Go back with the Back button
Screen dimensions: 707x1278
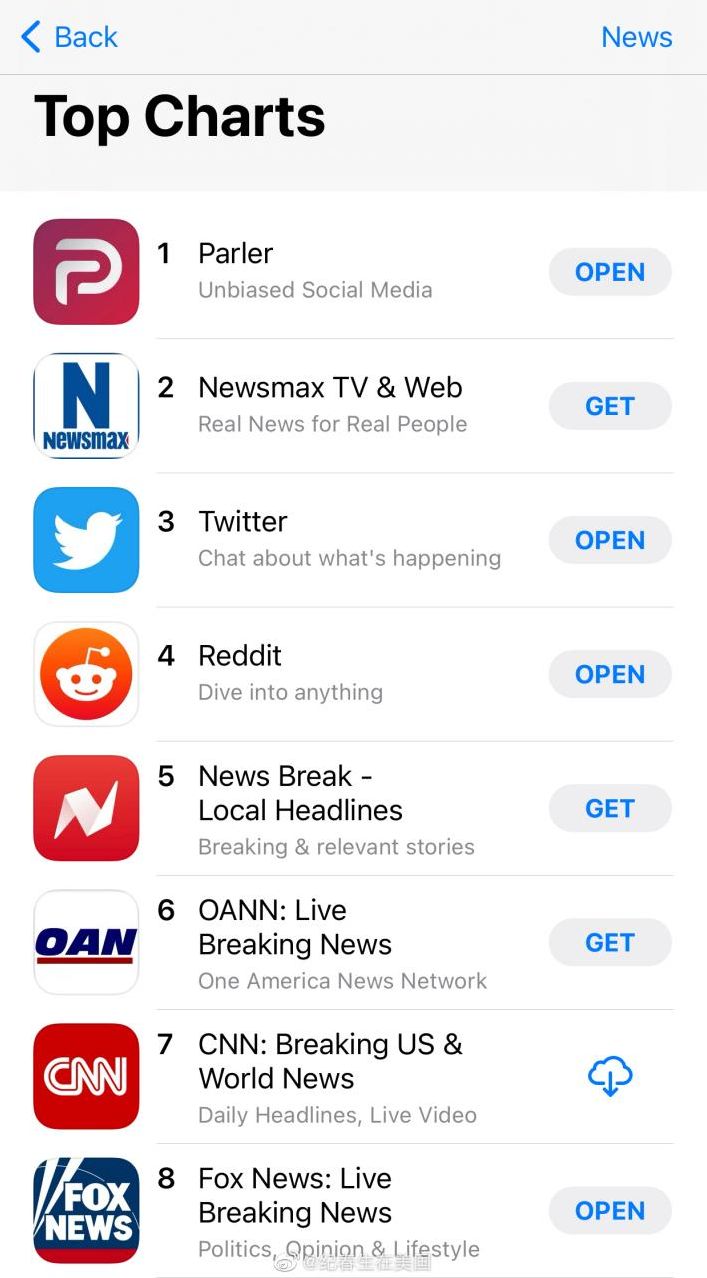coord(69,38)
